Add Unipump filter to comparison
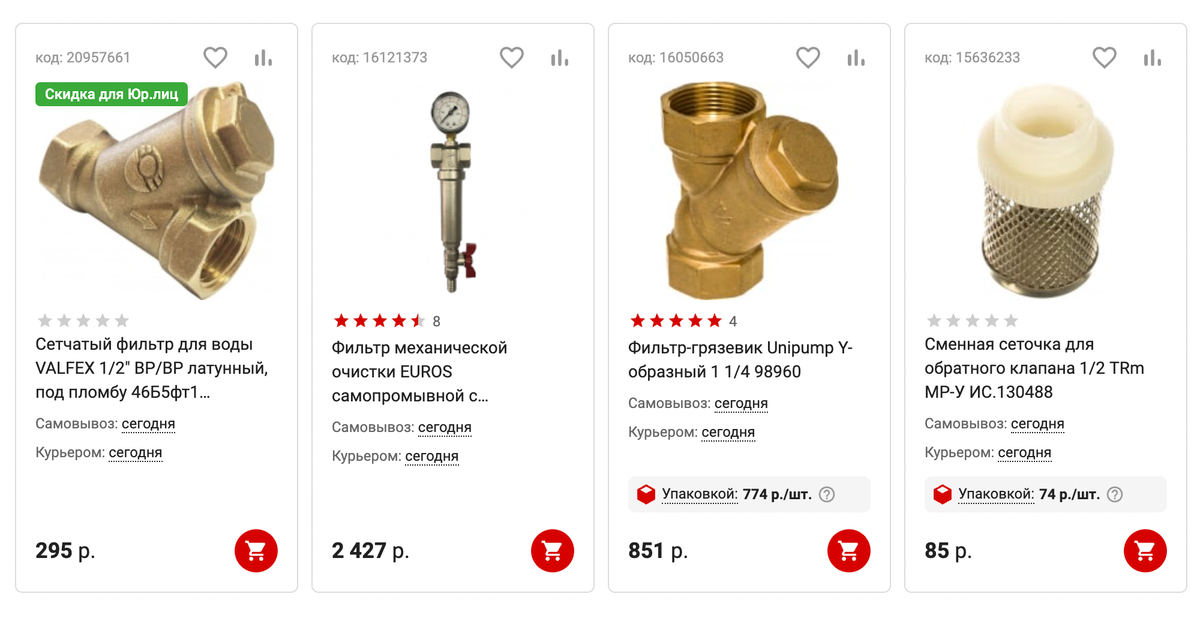 point(855,57)
